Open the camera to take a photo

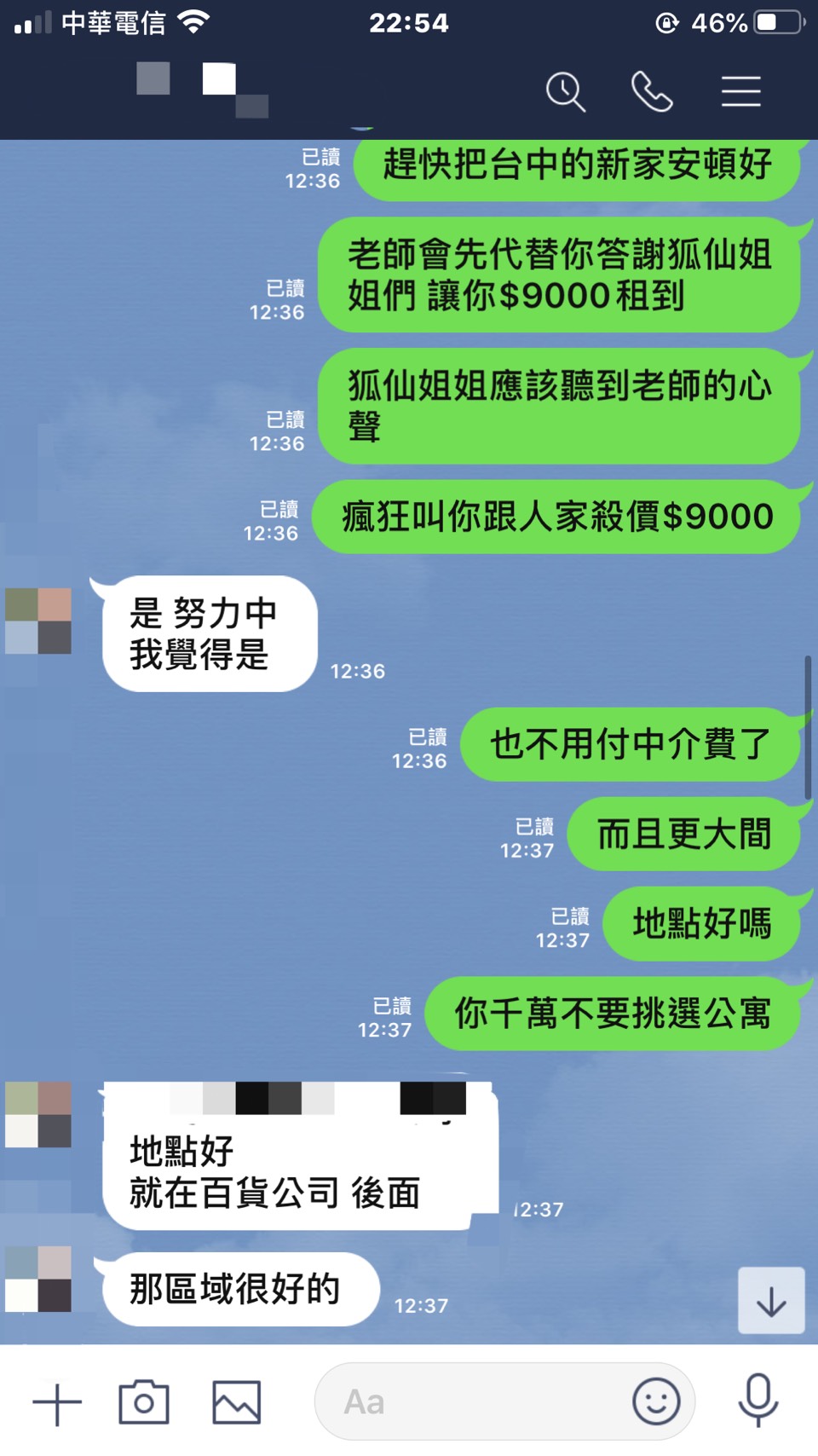pyautogui.click(x=144, y=1402)
